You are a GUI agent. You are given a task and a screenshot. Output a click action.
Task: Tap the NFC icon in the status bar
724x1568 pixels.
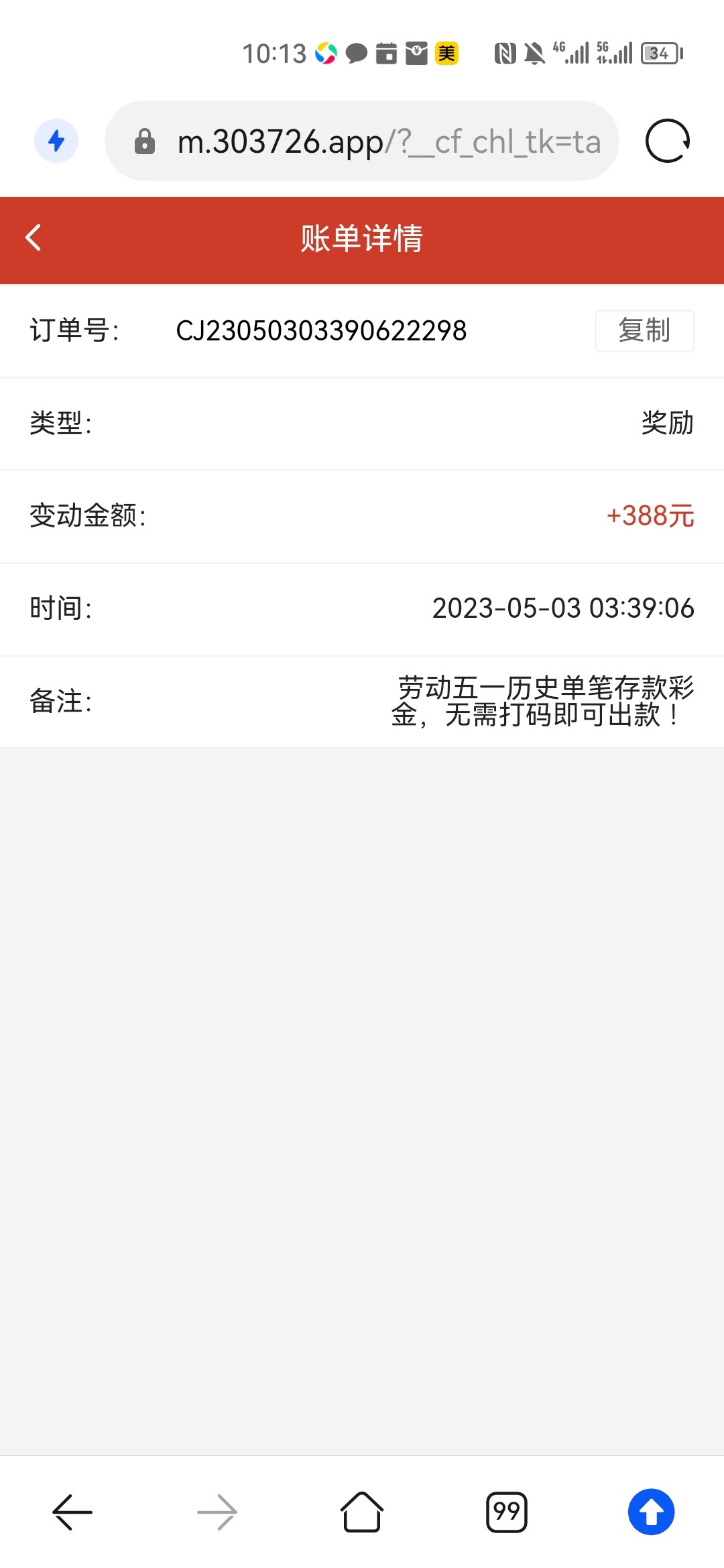tap(505, 54)
